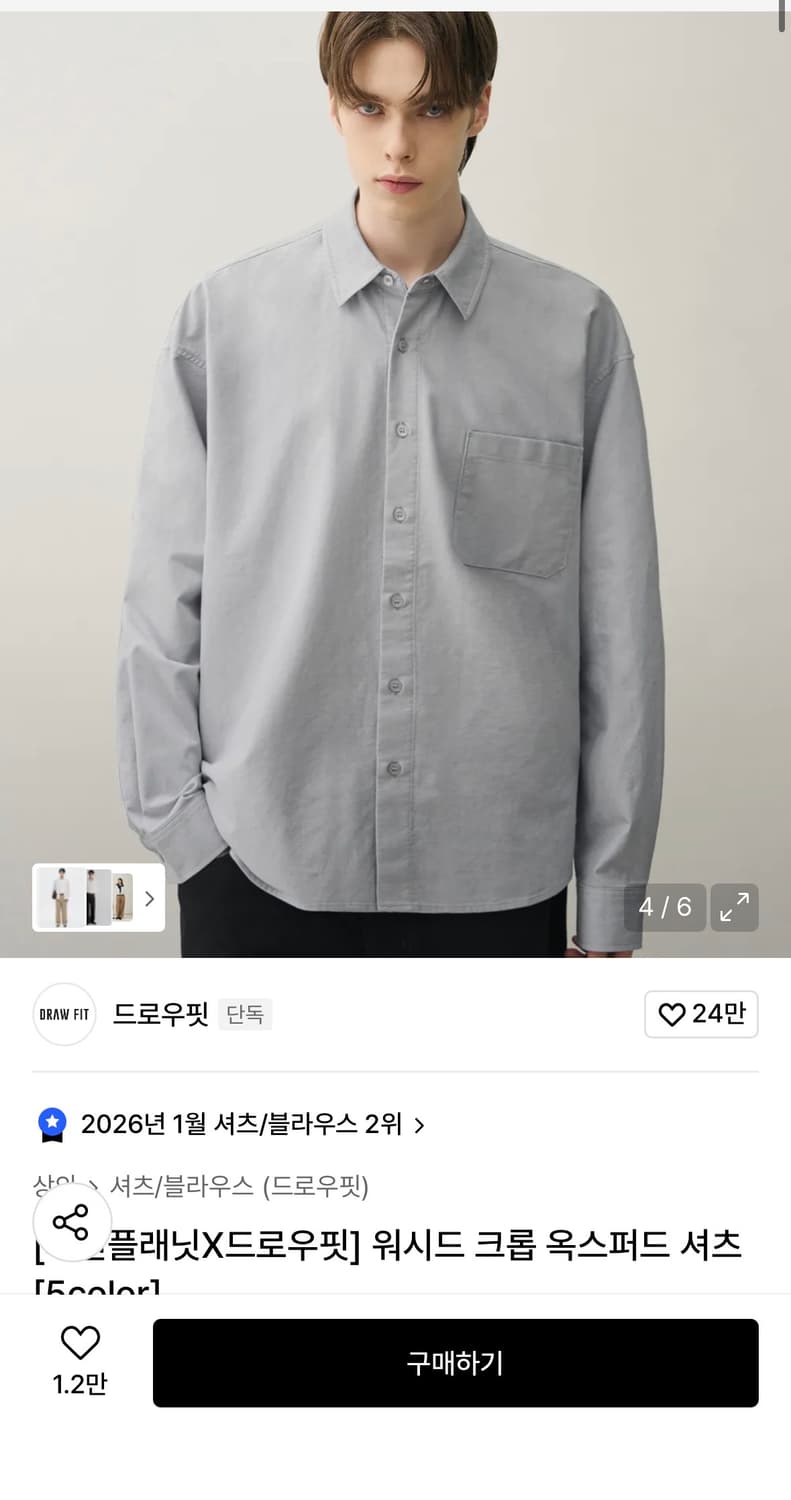Click the circular DRAW FIT brand logo

[x=63, y=1014]
